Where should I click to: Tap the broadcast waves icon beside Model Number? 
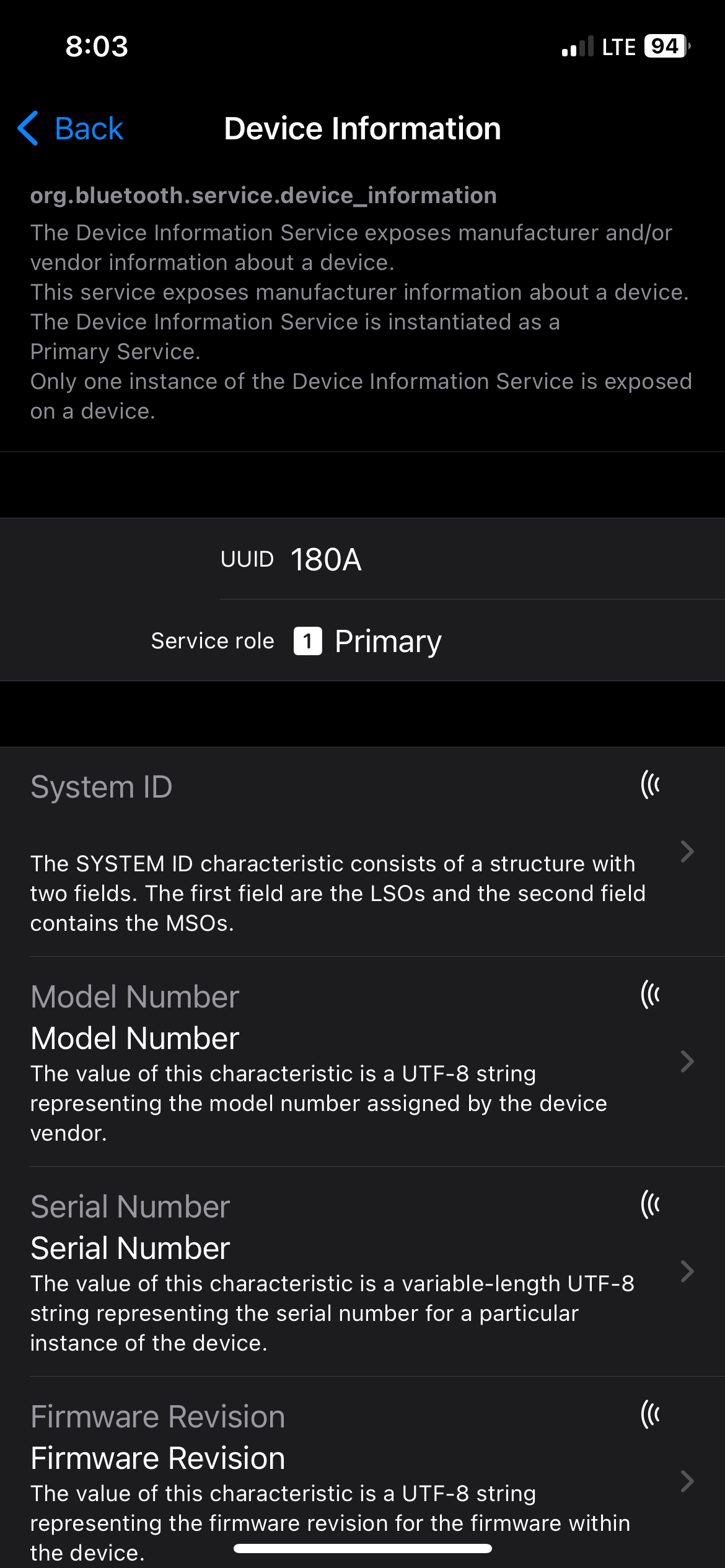point(649,993)
